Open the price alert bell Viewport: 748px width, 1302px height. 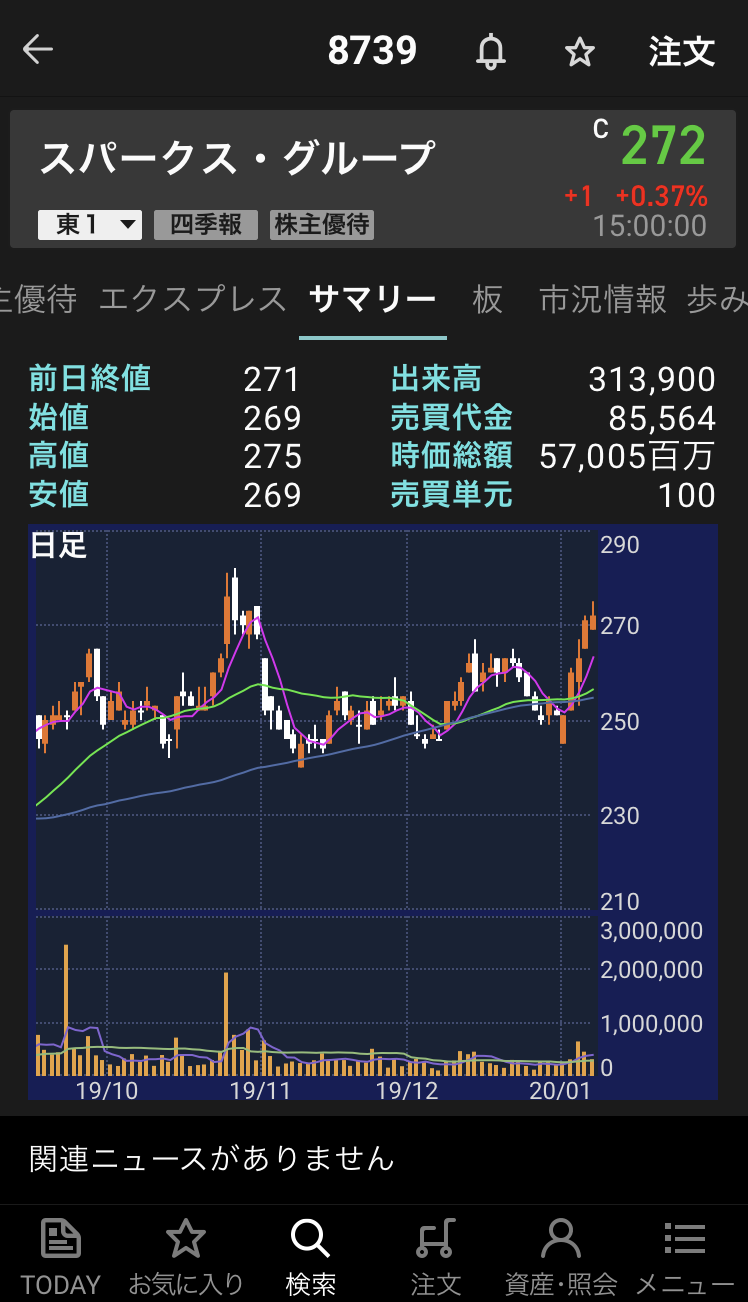(x=490, y=51)
